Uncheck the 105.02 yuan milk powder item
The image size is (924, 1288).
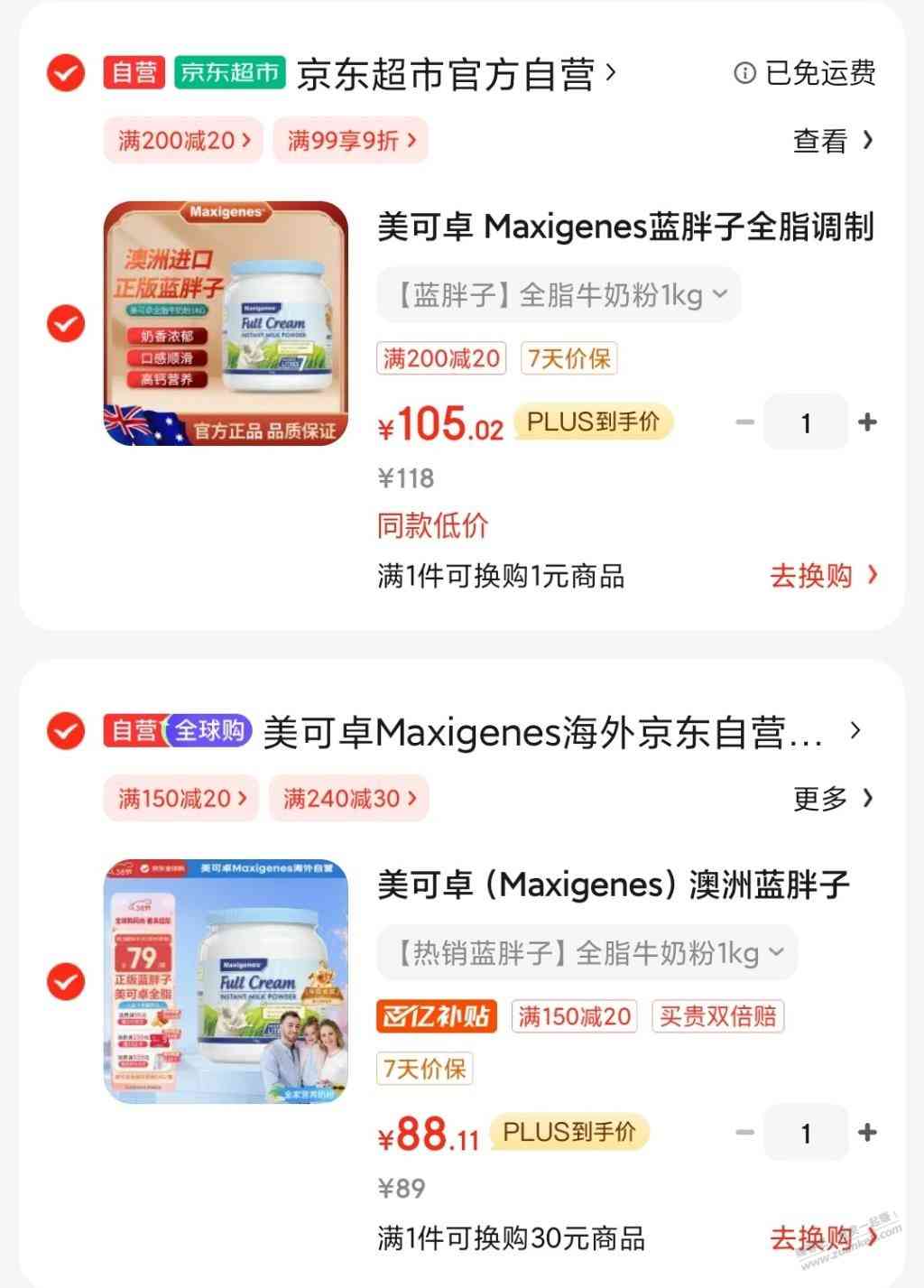coord(65,323)
